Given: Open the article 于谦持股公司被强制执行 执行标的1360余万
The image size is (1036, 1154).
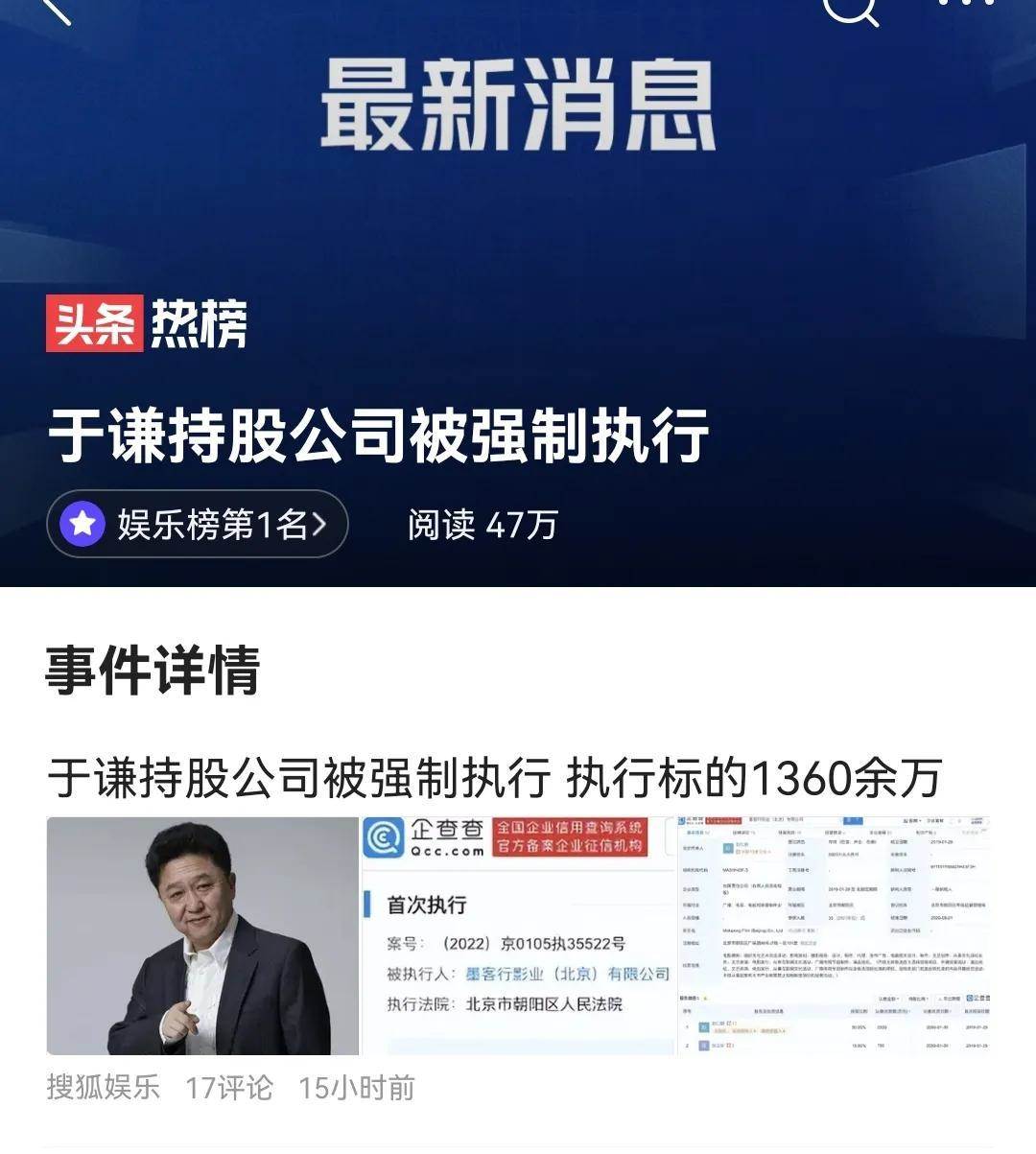Looking at the screenshot, I should pos(494,777).
